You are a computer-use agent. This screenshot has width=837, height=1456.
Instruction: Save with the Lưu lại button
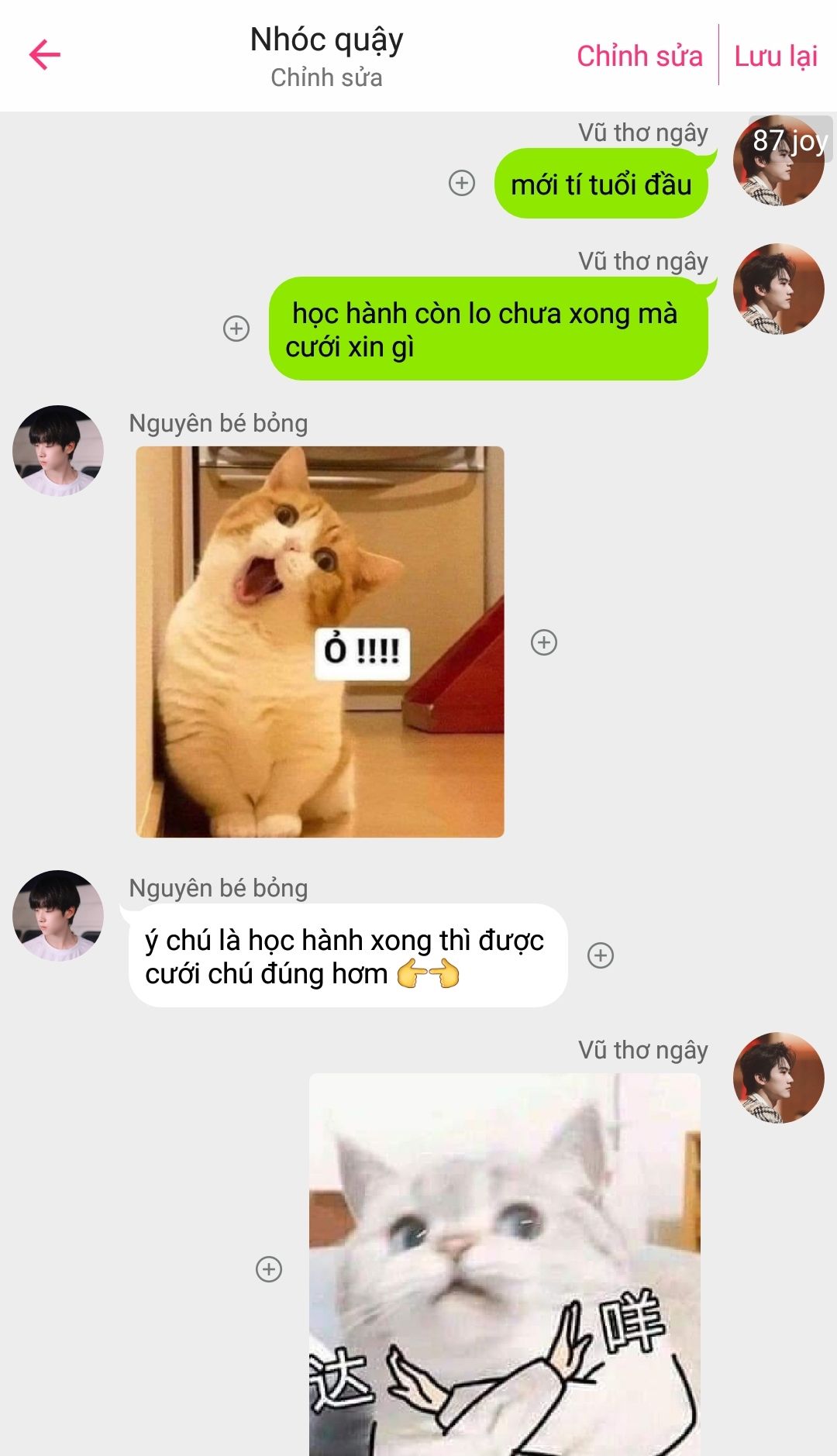[x=776, y=56]
